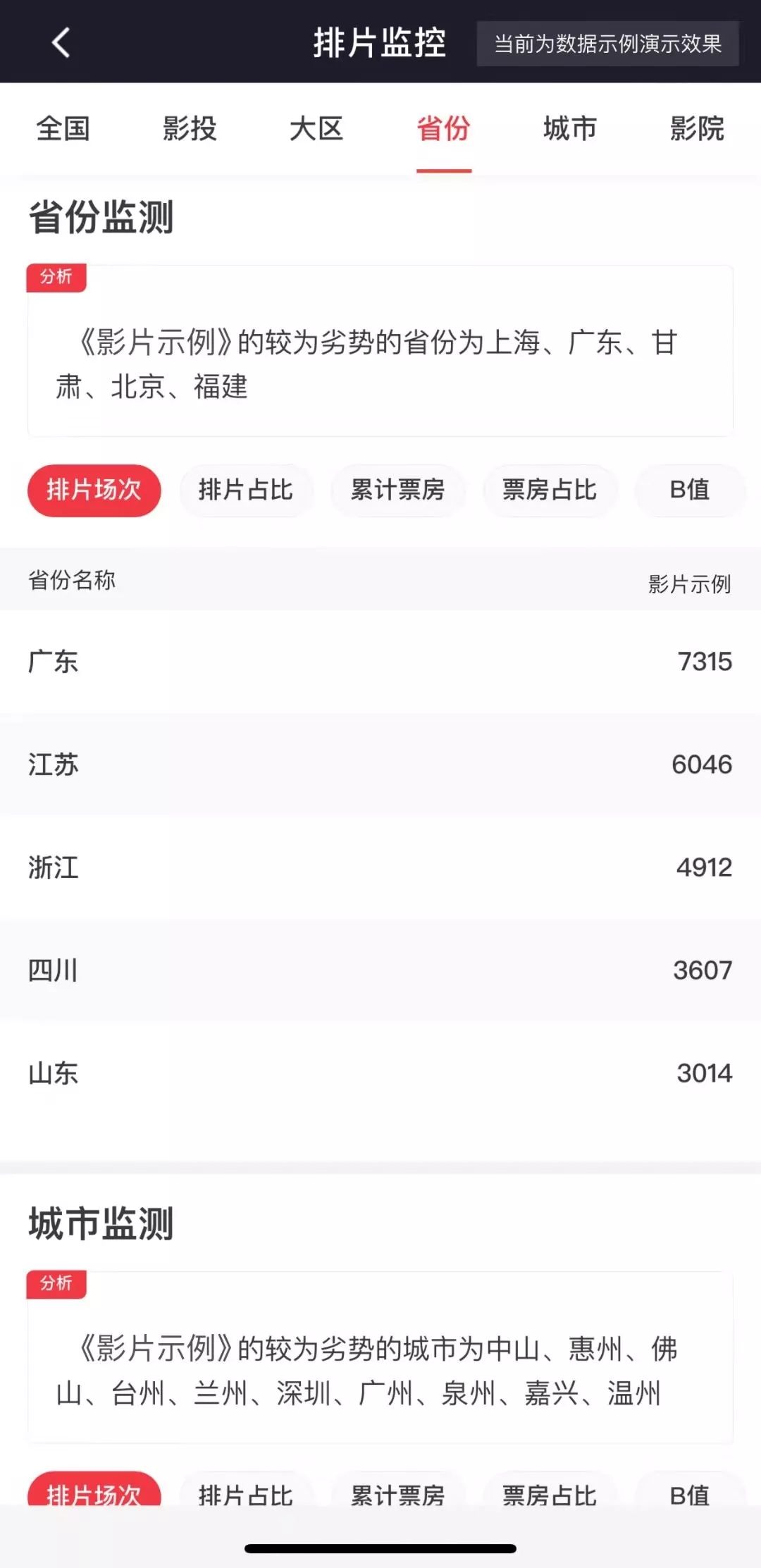
Task: Tap the B值 chip under 省份监测
Action: 689,490
